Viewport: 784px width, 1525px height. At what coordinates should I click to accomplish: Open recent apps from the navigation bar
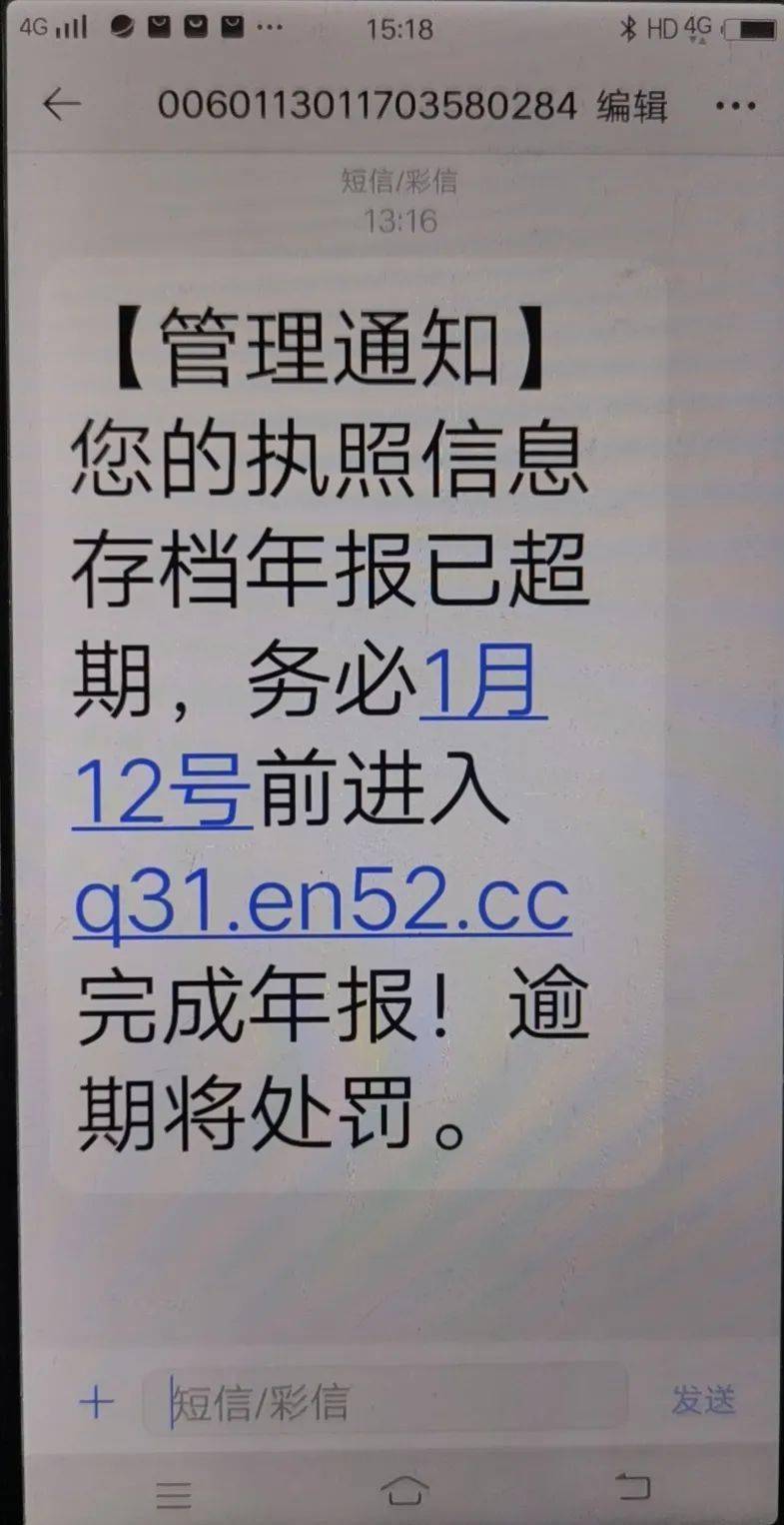click(x=174, y=1493)
